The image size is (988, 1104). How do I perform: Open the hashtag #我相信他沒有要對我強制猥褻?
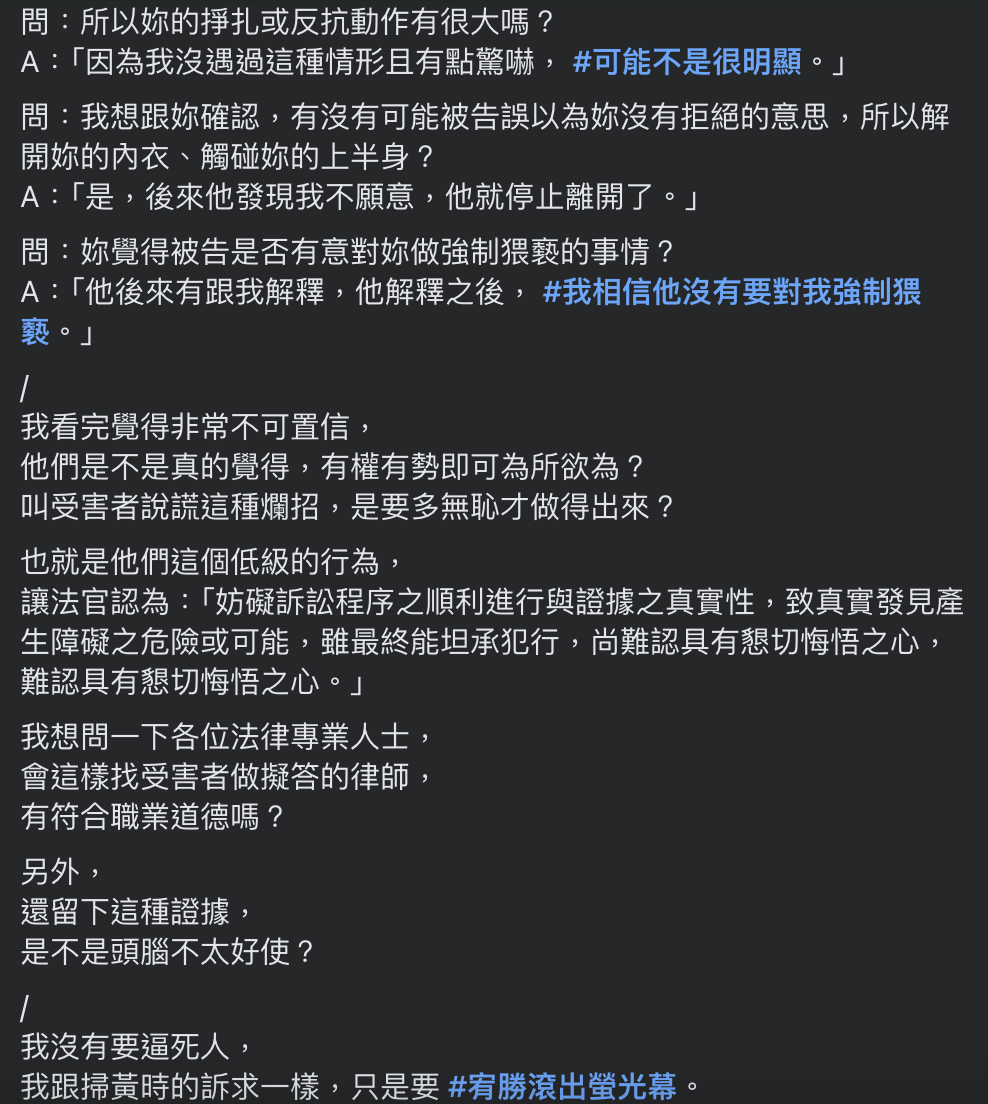(x=731, y=293)
